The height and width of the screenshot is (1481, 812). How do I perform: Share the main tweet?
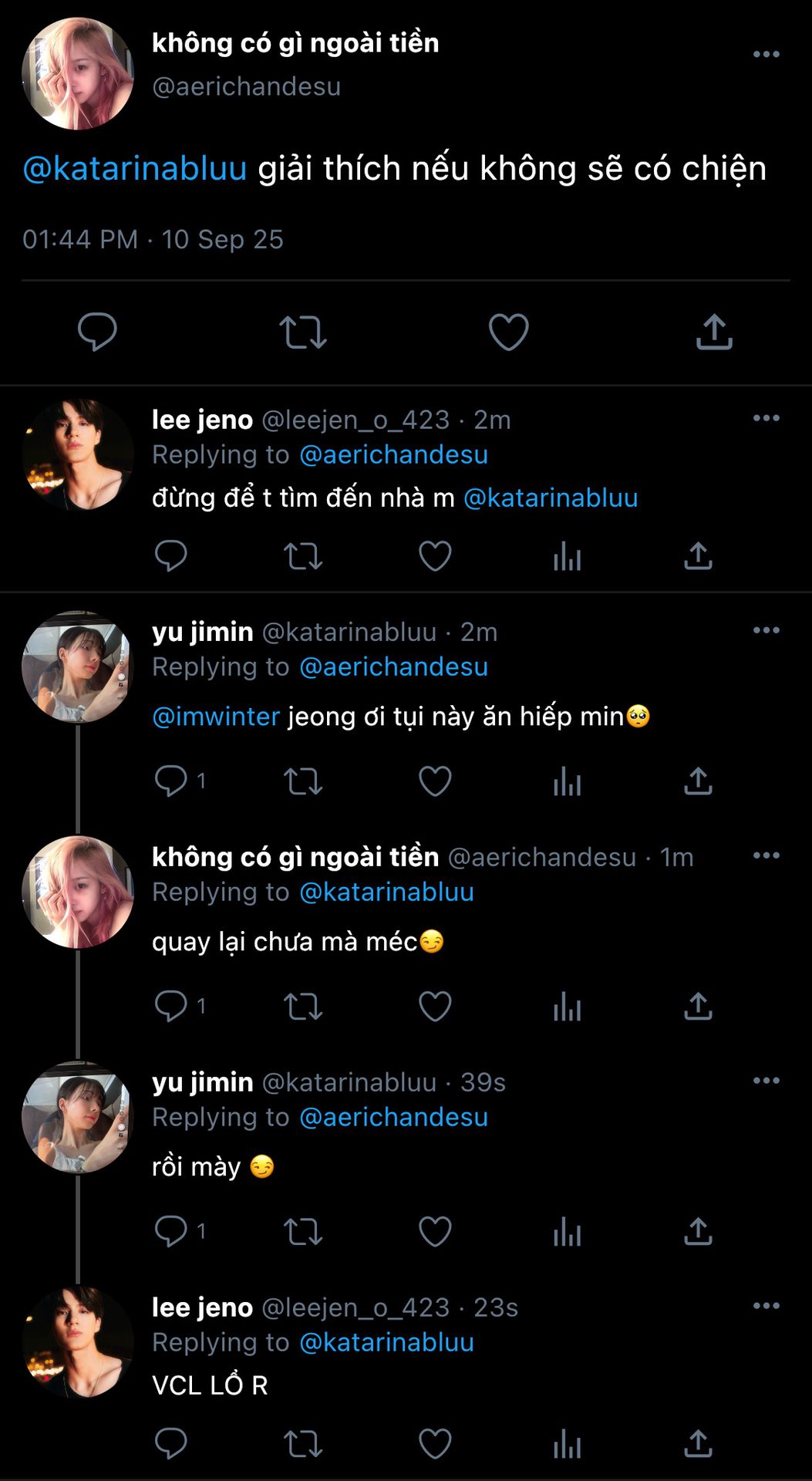click(x=714, y=332)
